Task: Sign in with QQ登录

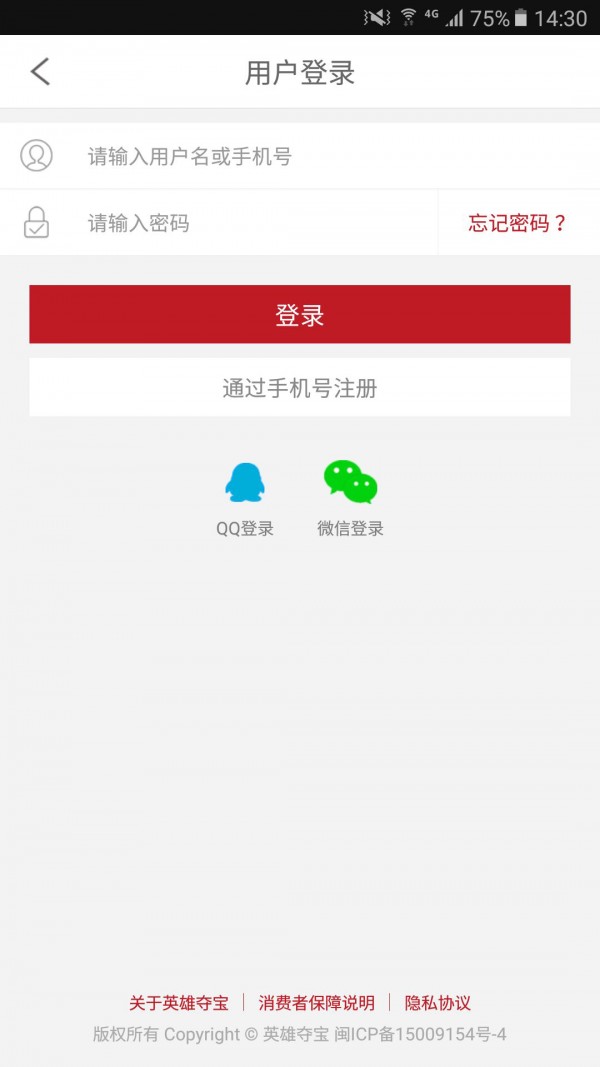Action: [245, 498]
